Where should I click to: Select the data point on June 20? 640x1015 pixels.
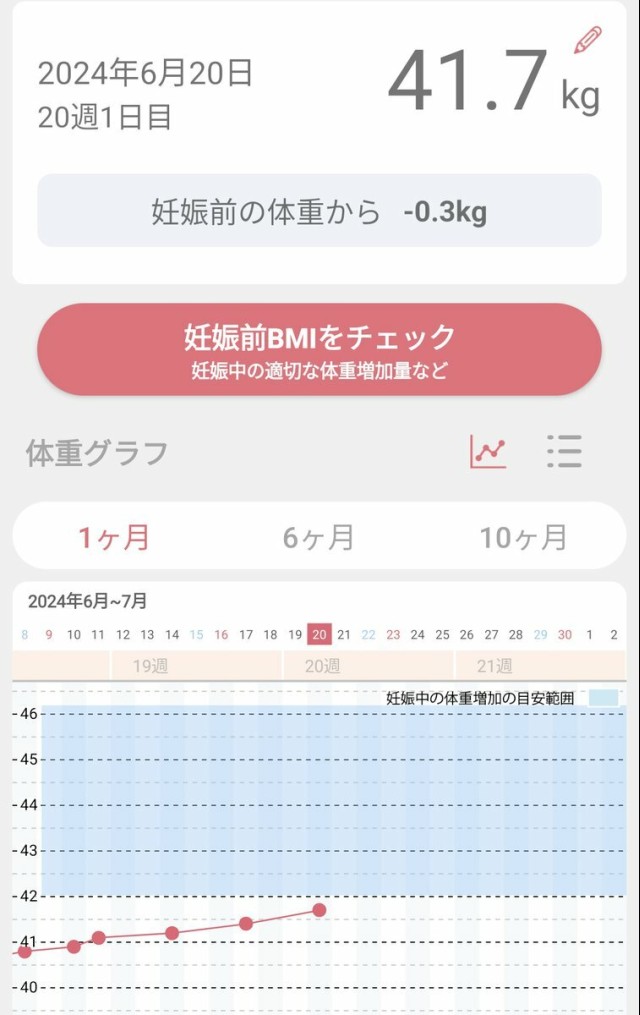click(x=319, y=910)
